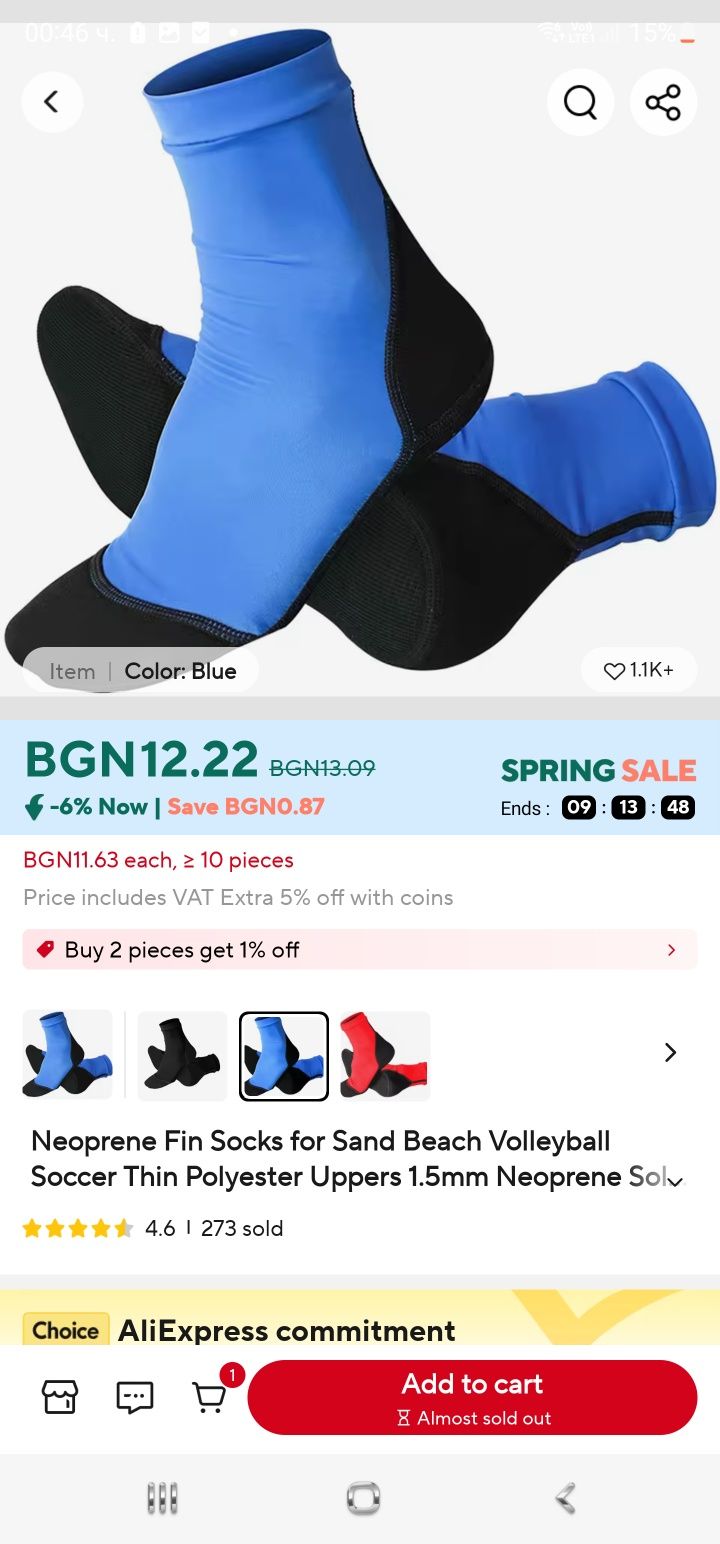Viewport: 720px width, 1544px height.
Task: Visit the seller store icon
Action: point(60,1397)
